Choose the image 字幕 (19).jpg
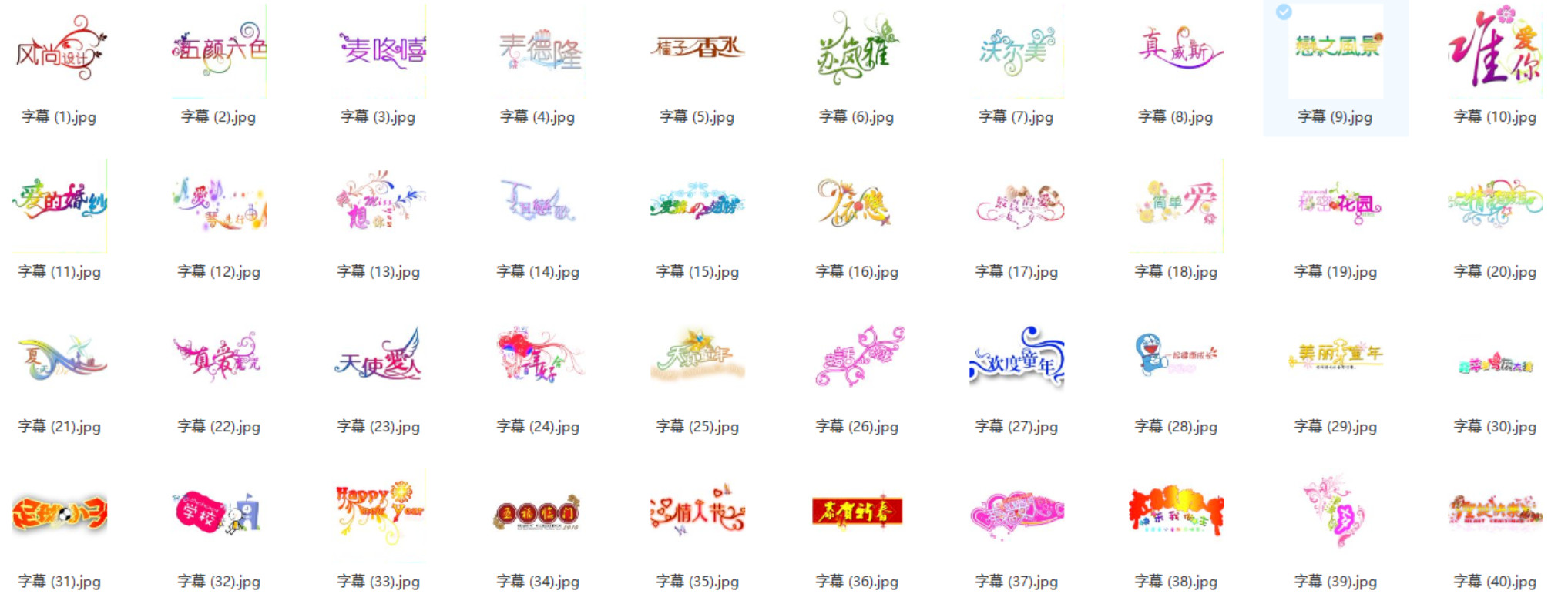Image resolution: width=1568 pixels, height=611 pixels. pos(1335,205)
